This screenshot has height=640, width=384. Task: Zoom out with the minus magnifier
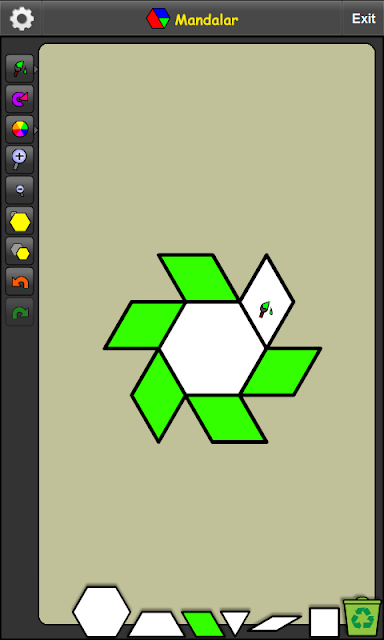20,190
